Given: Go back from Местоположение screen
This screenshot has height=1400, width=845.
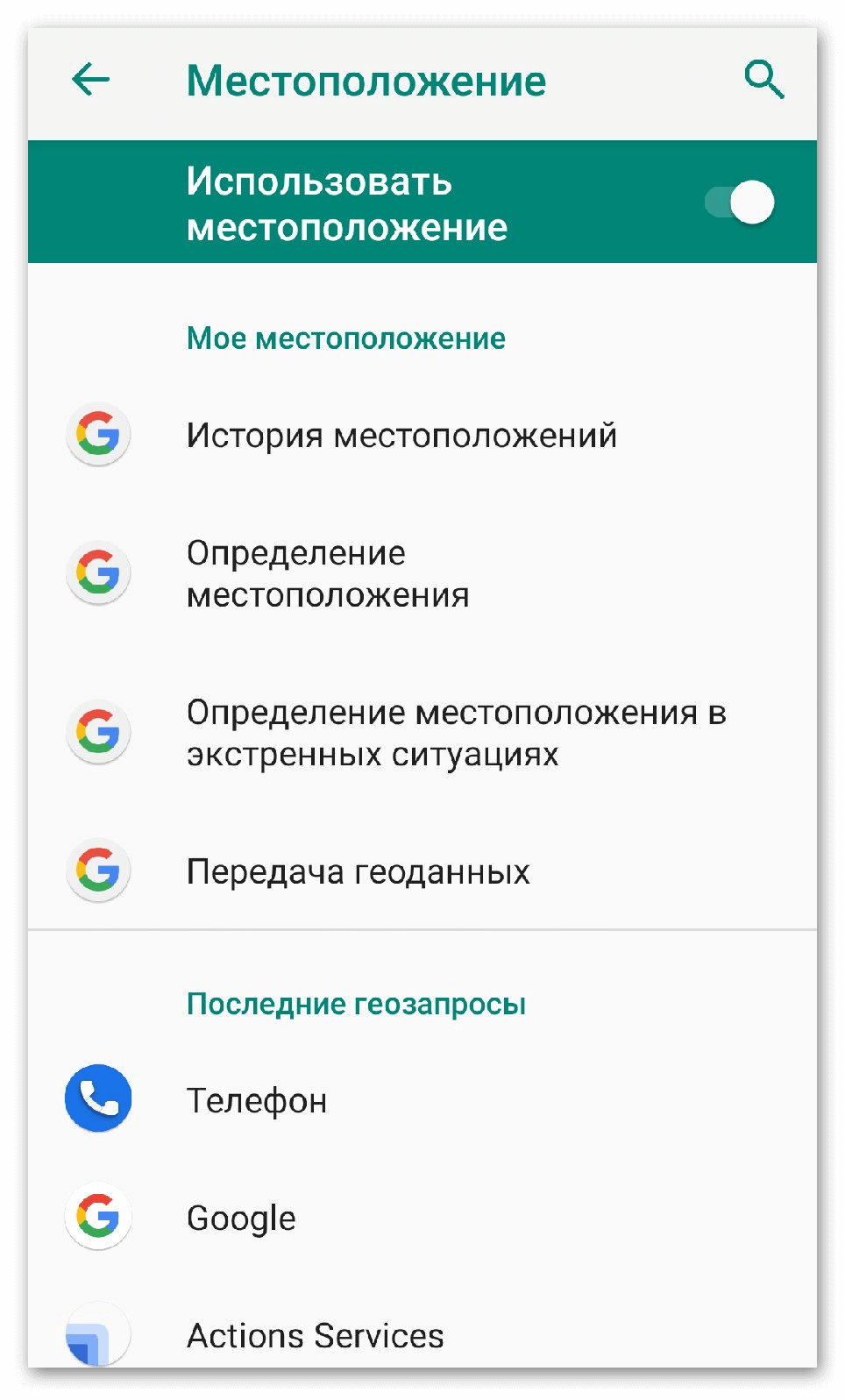Looking at the screenshot, I should 90,81.
